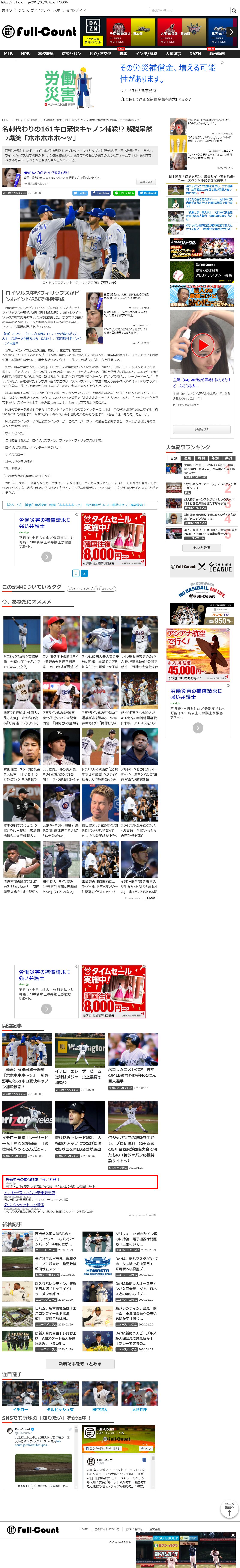Select the DAZN nav tab
Viewport: 240px width, 1568px height.
(195, 54)
